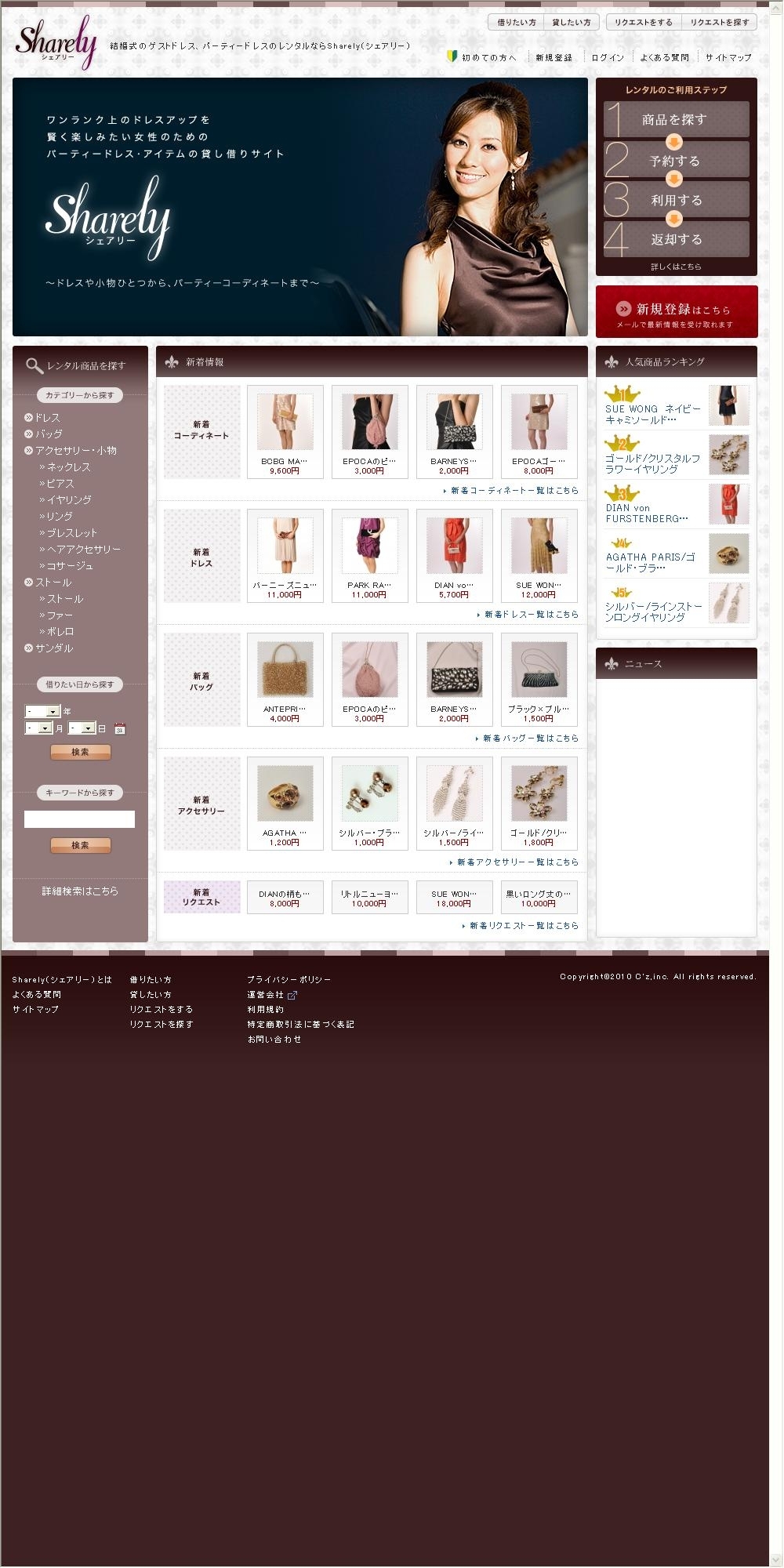The image size is (784, 1568).
Task: Open the calendar date picker icon
Action: pos(120,729)
